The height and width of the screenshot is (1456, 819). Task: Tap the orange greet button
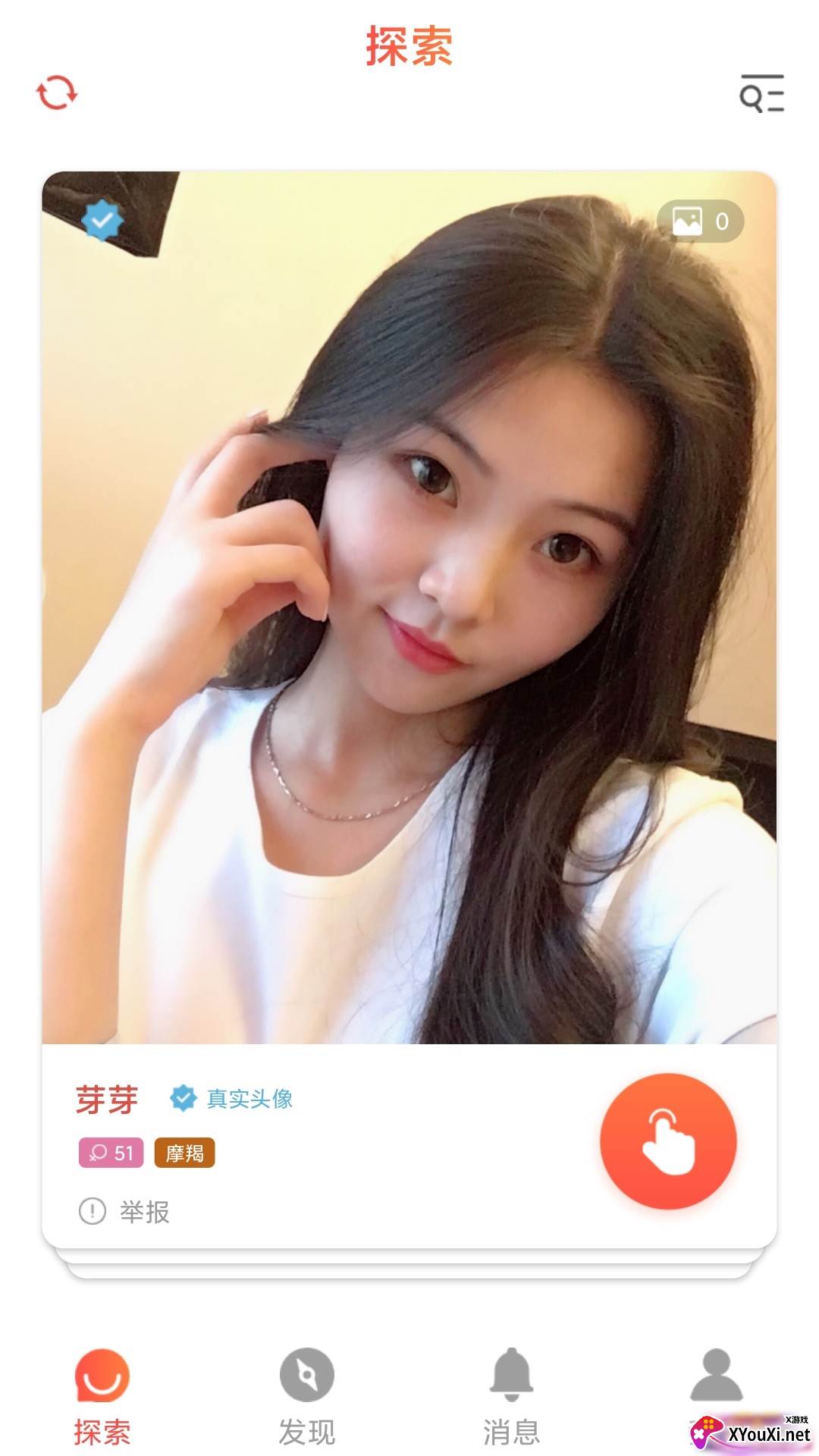[667, 1141]
